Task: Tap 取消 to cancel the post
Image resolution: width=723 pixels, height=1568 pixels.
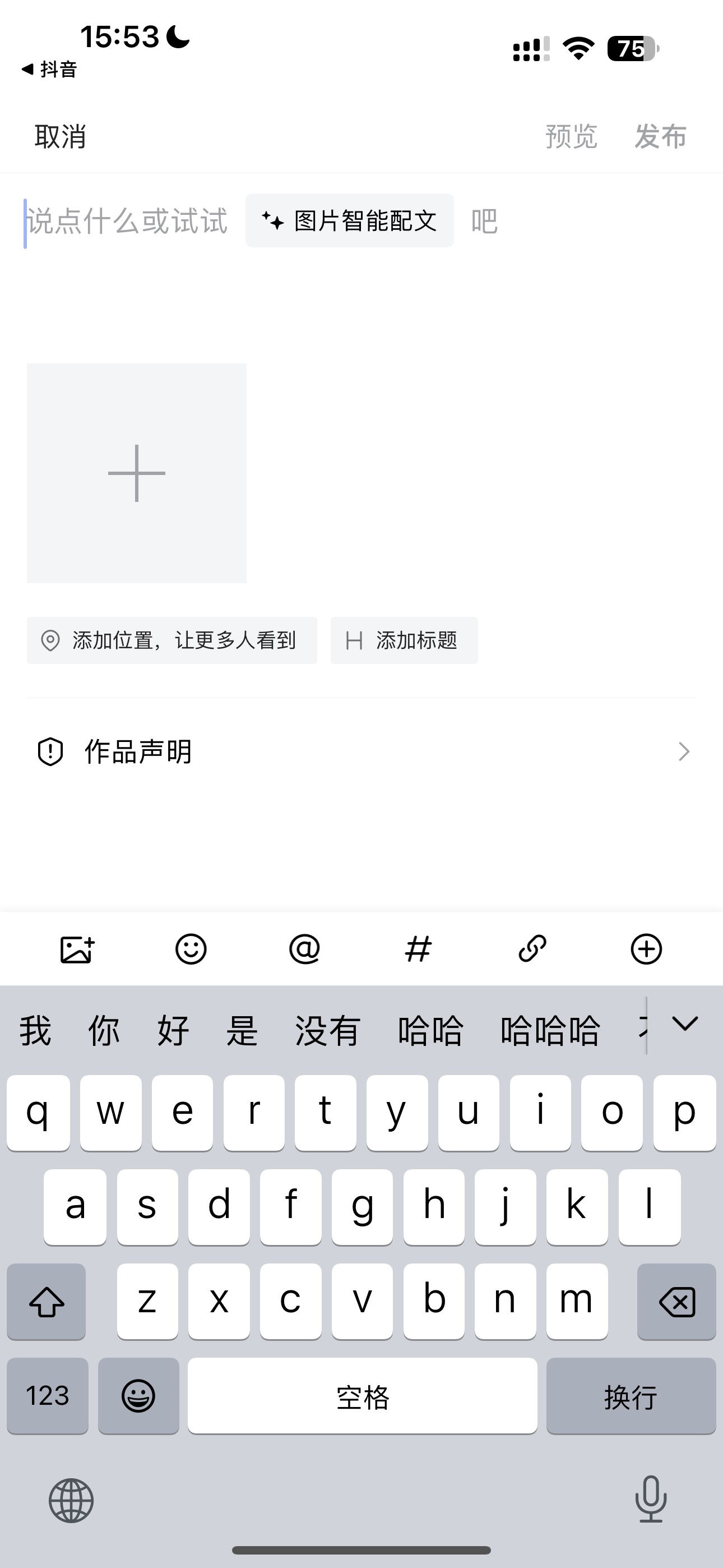Action: tap(59, 136)
